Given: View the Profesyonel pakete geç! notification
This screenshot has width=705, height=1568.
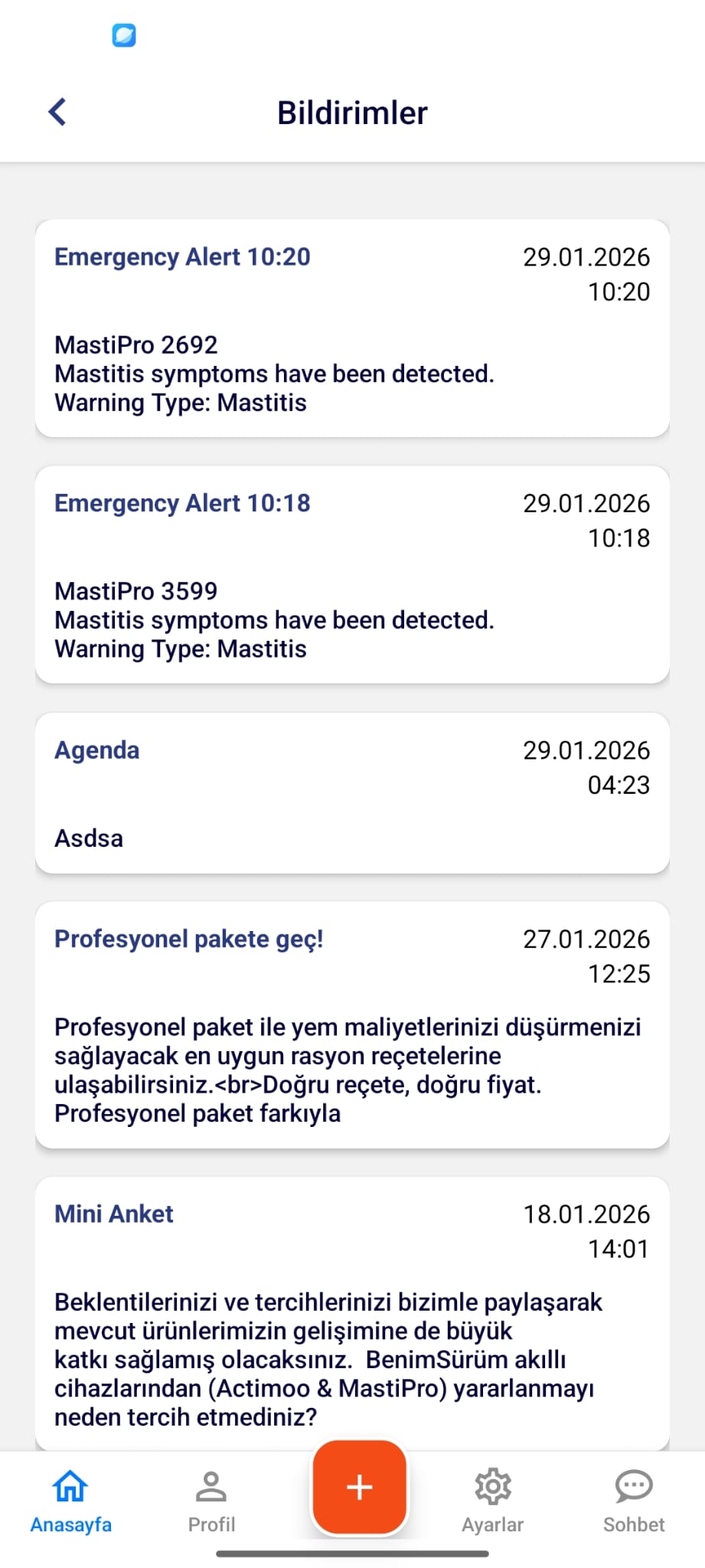Looking at the screenshot, I should (x=352, y=1025).
